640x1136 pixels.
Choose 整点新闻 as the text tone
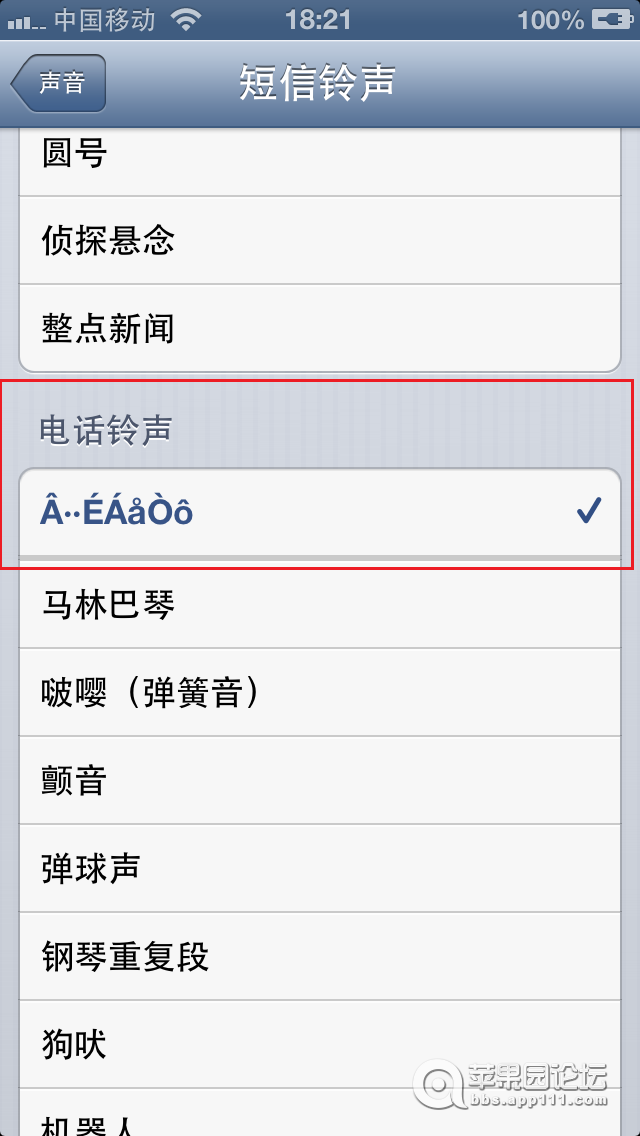(320, 328)
